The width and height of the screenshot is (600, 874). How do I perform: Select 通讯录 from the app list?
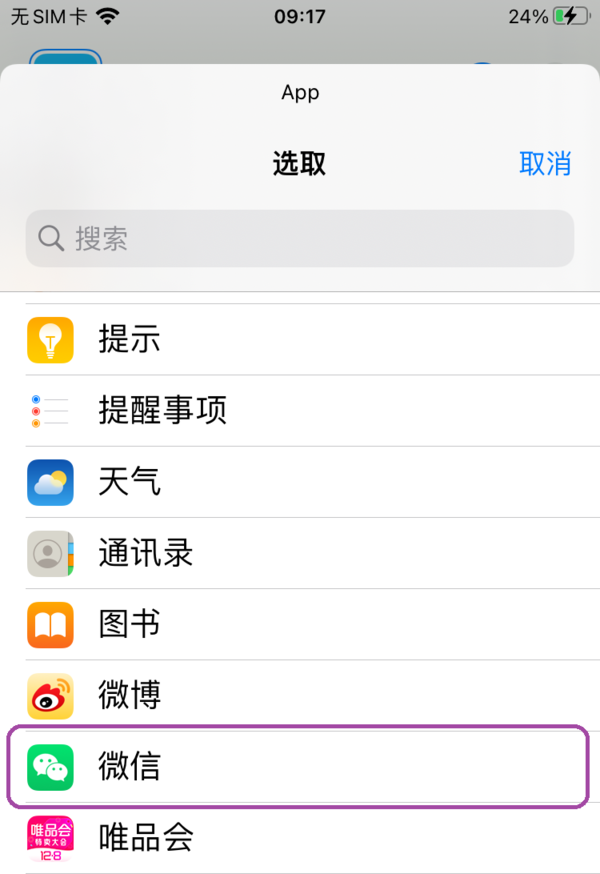(300, 553)
